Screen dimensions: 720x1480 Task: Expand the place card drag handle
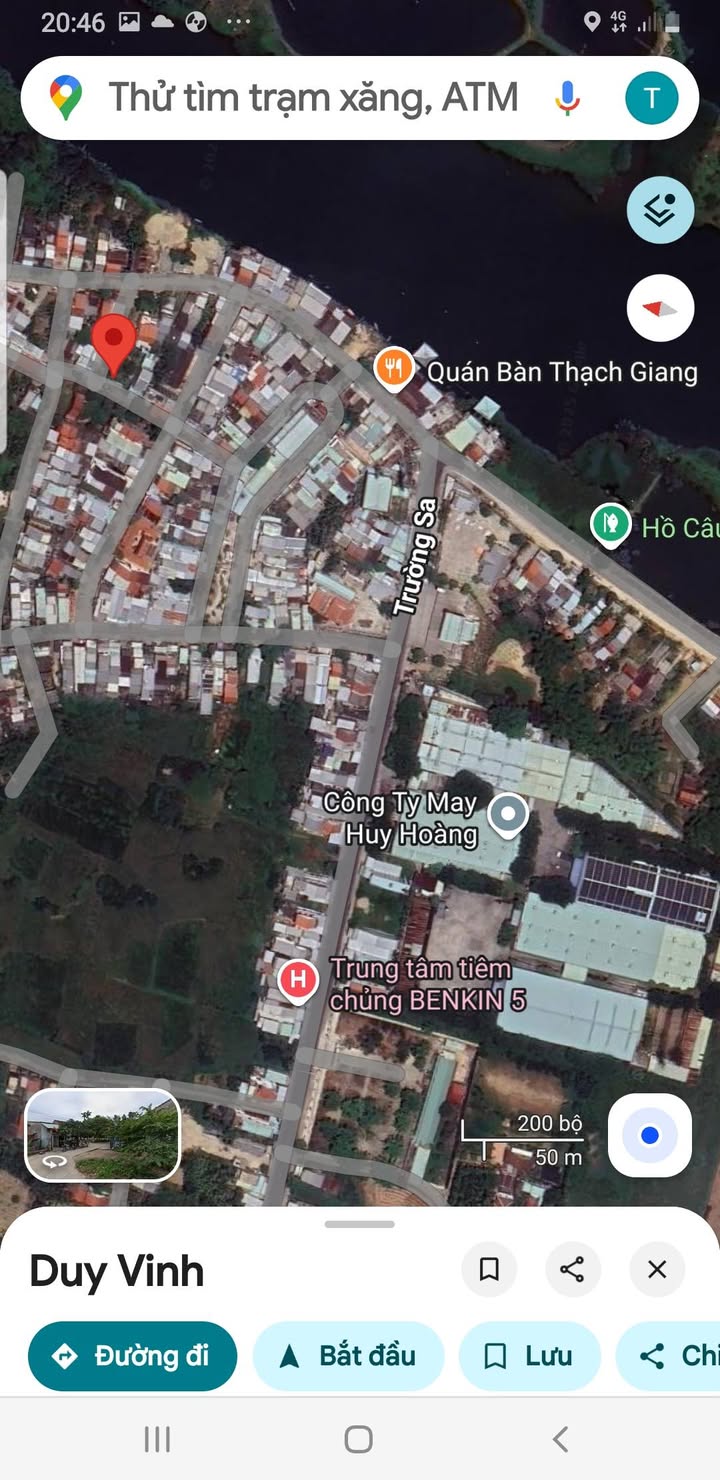[360, 1224]
